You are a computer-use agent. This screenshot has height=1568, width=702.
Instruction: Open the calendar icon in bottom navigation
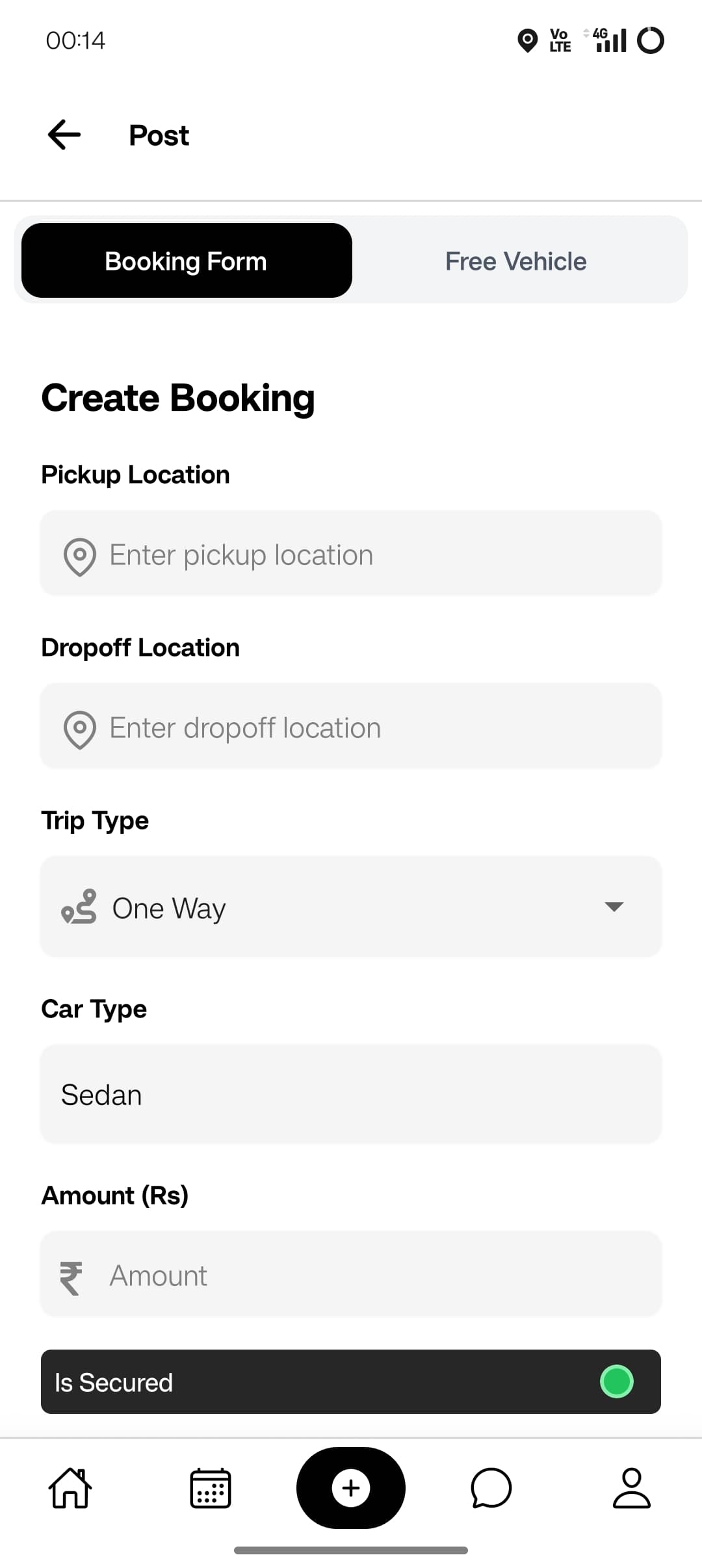click(x=211, y=1488)
